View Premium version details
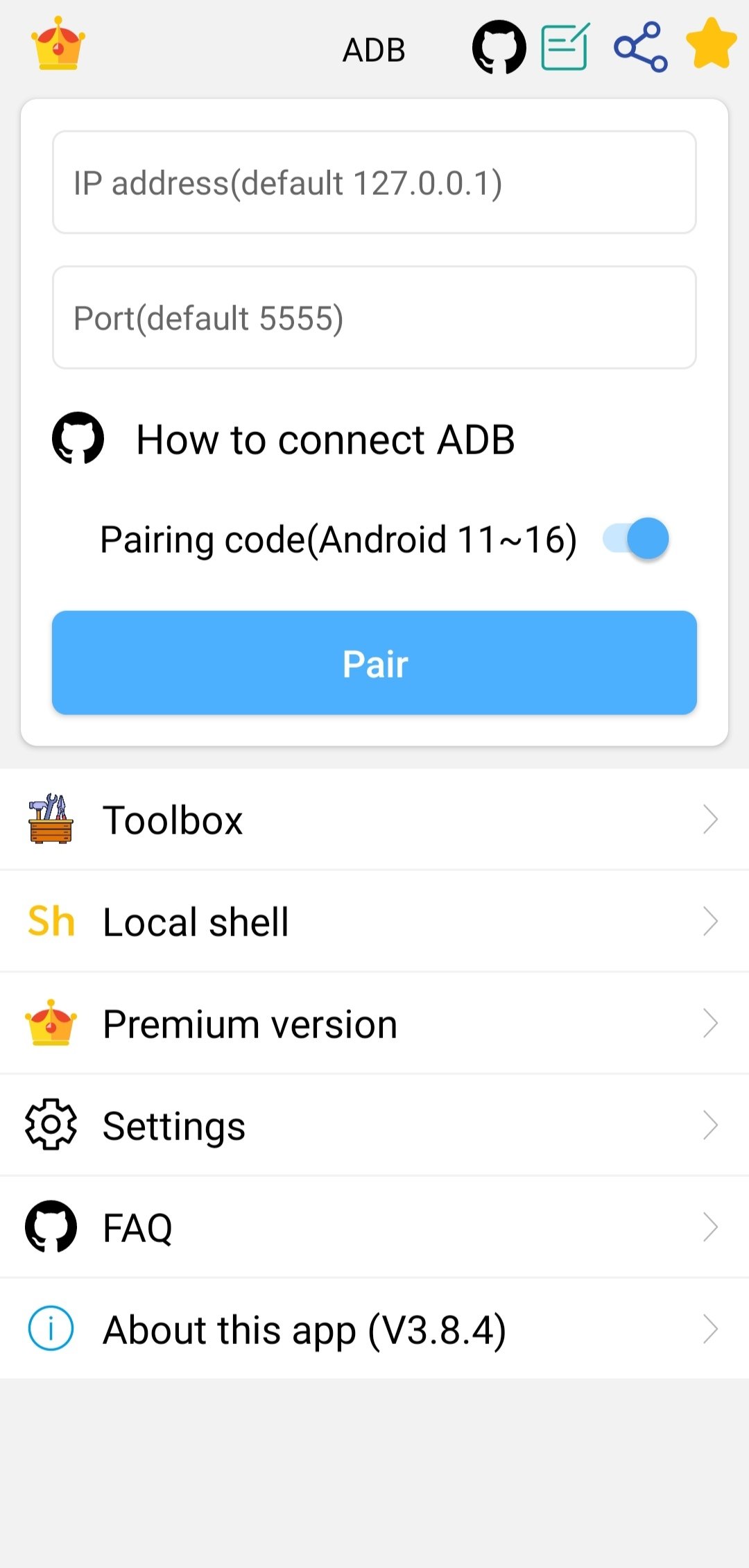The width and height of the screenshot is (749, 1568). click(374, 1024)
